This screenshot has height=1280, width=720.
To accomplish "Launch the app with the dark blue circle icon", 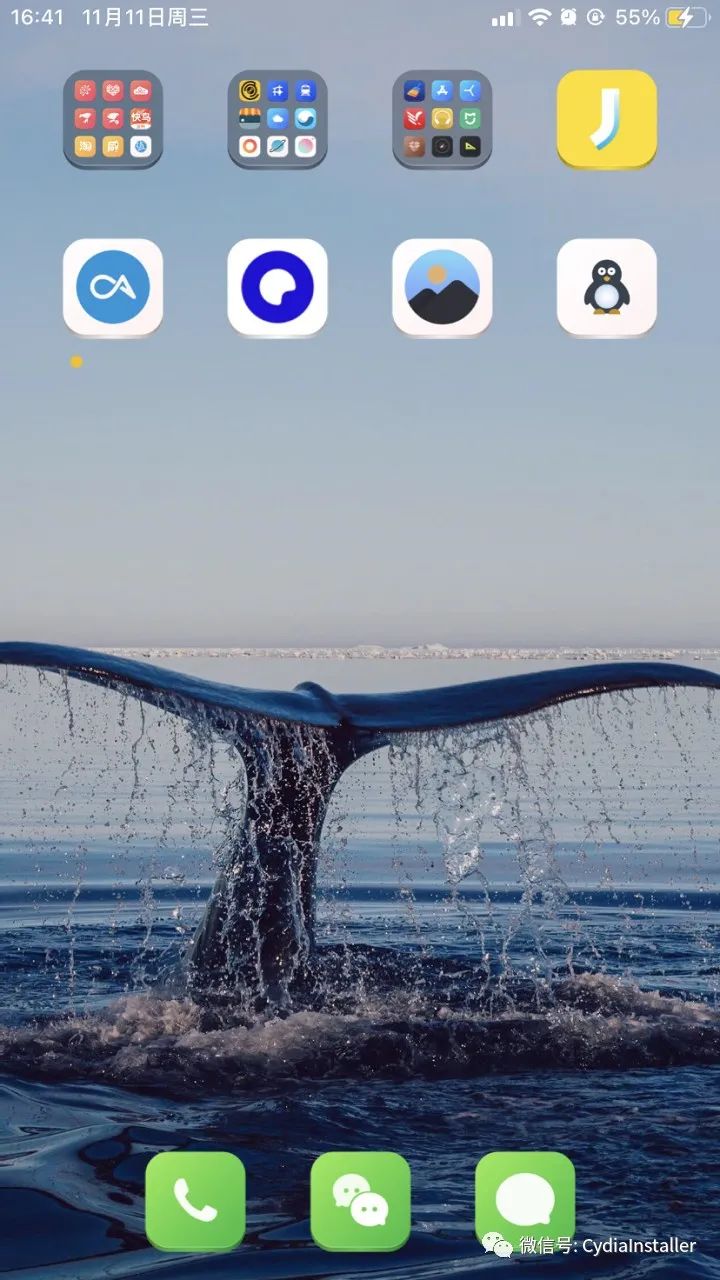I will (277, 288).
